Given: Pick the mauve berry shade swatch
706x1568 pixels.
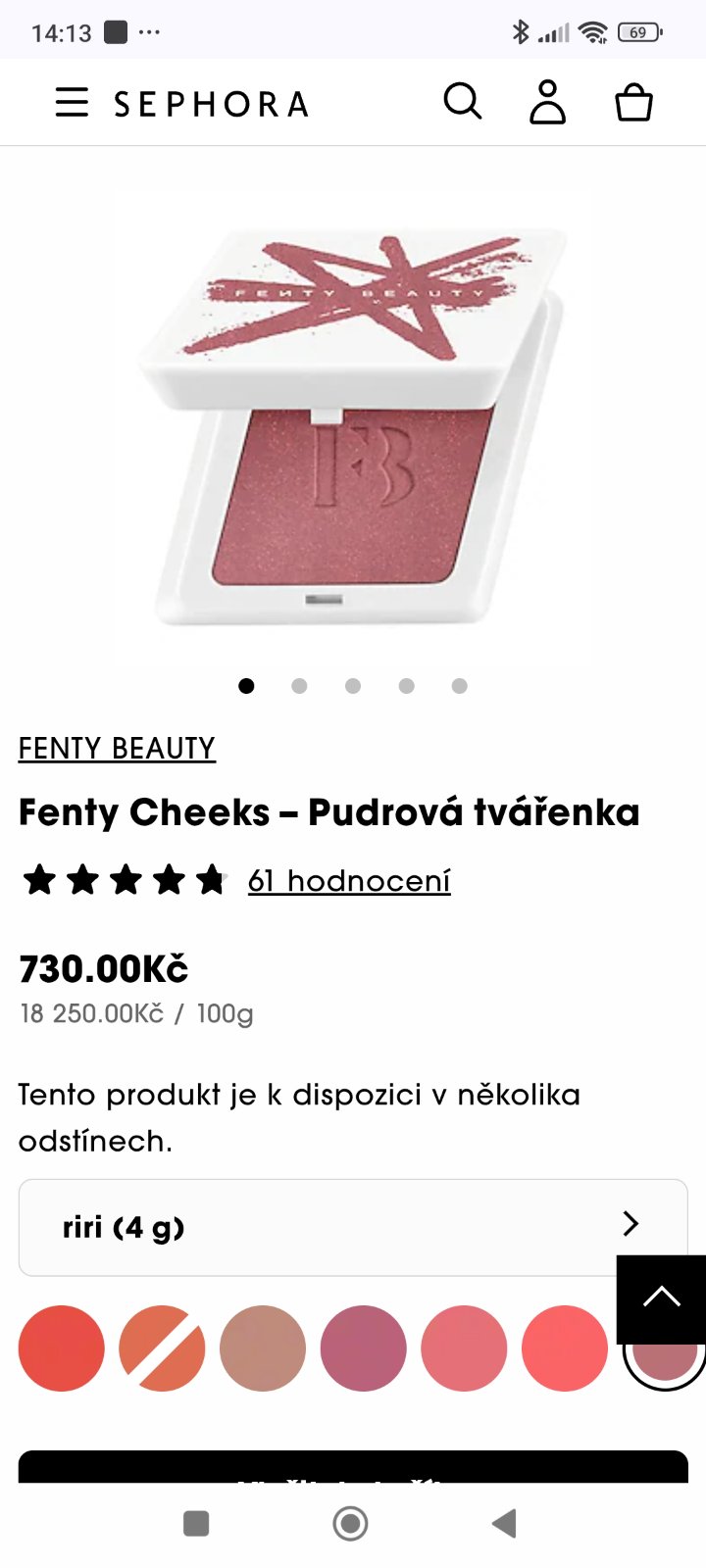Looking at the screenshot, I should click(x=364, y=1348).
